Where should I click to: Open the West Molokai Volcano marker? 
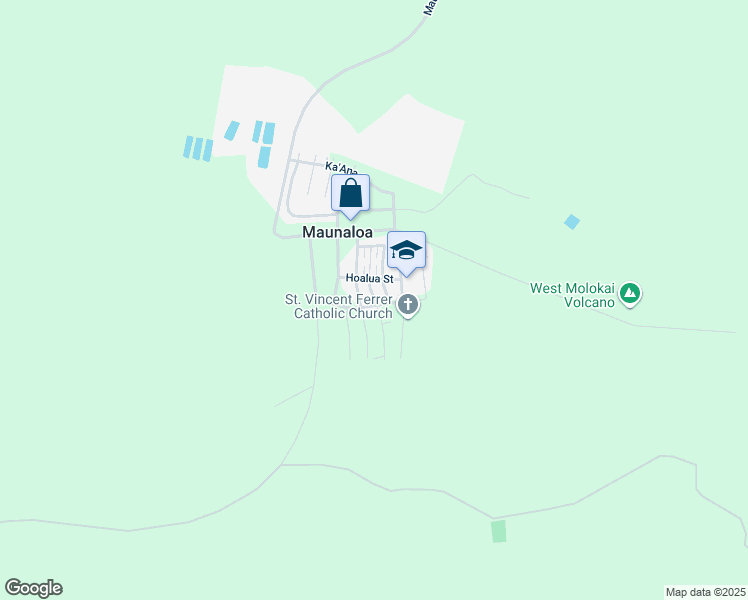click(629, 294)
